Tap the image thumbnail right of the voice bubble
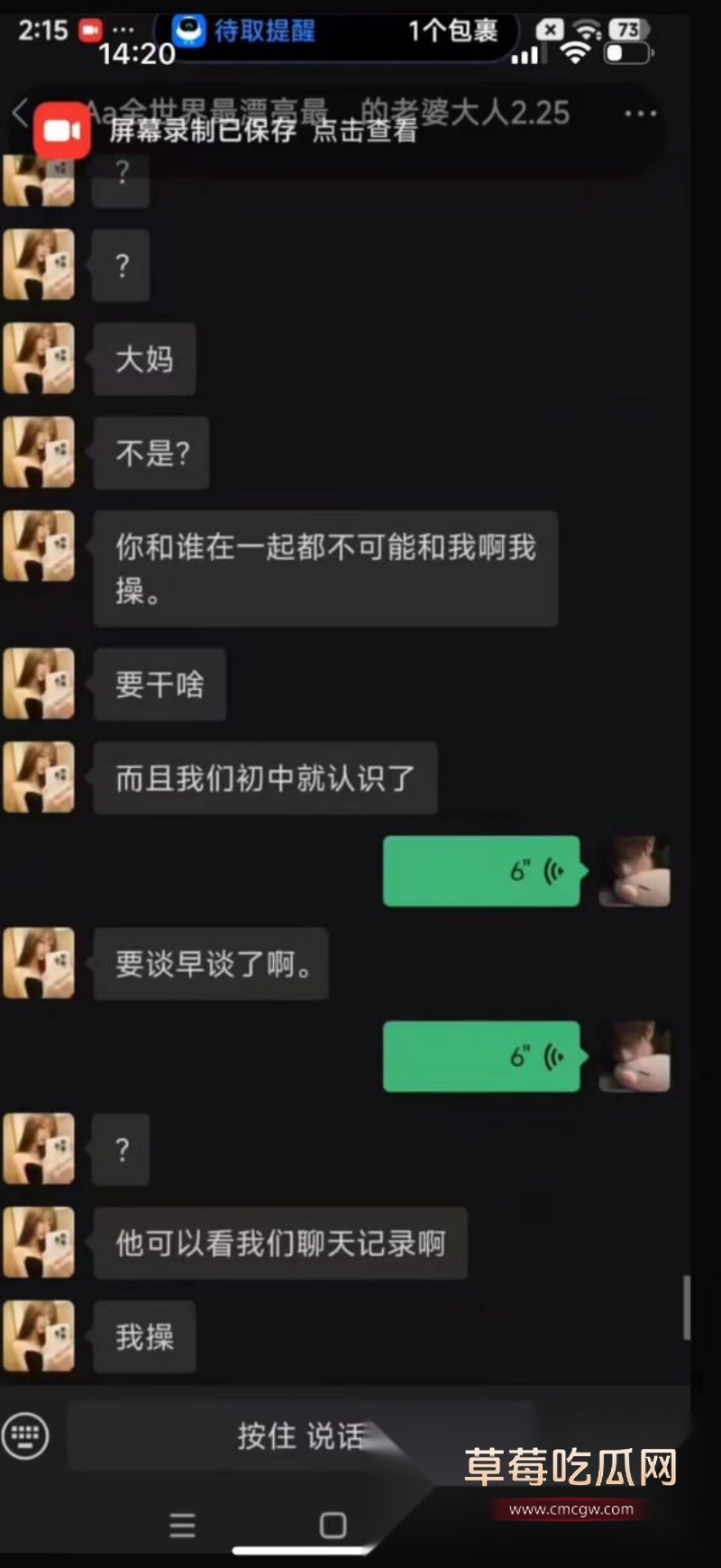The image size is (721, 1568). (x=634, y=1057)
